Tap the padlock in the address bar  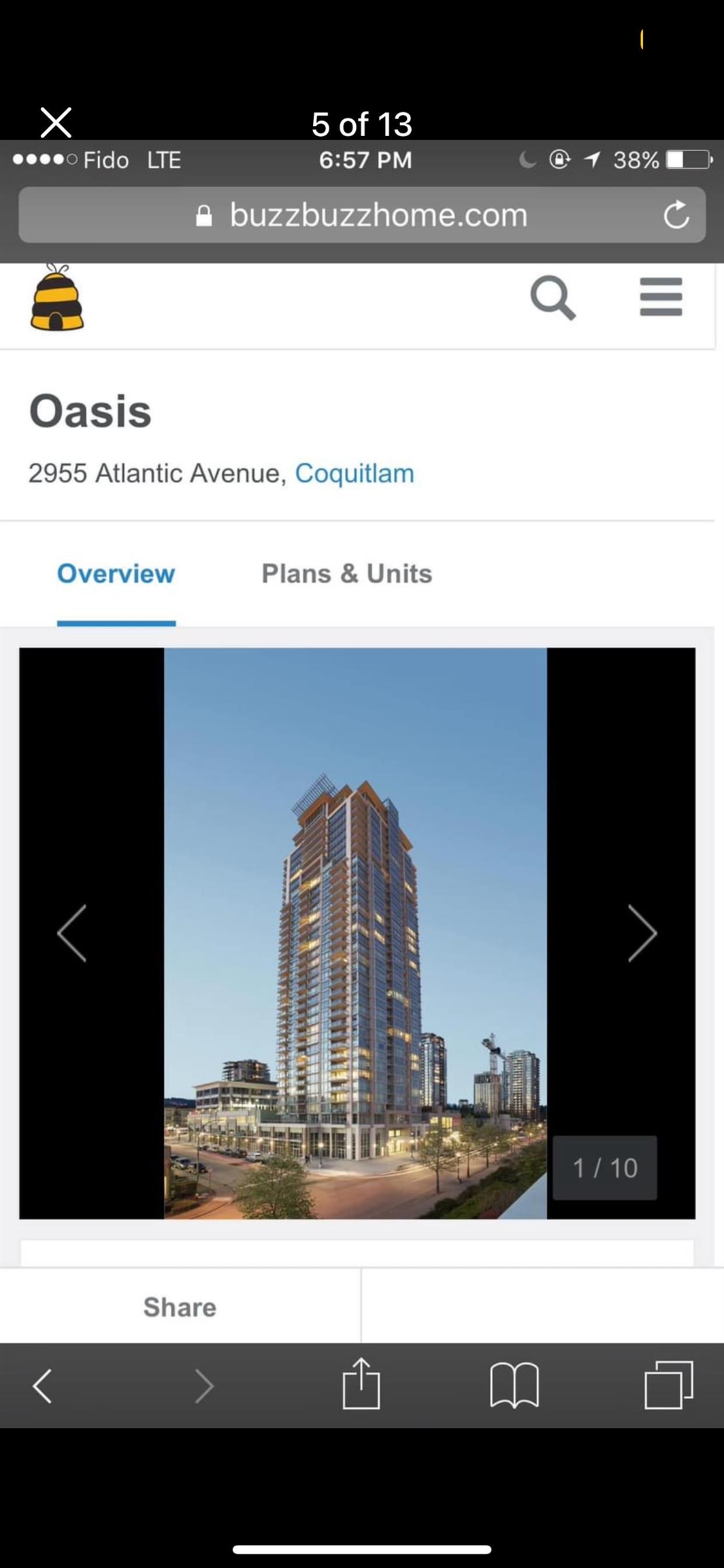205,214
